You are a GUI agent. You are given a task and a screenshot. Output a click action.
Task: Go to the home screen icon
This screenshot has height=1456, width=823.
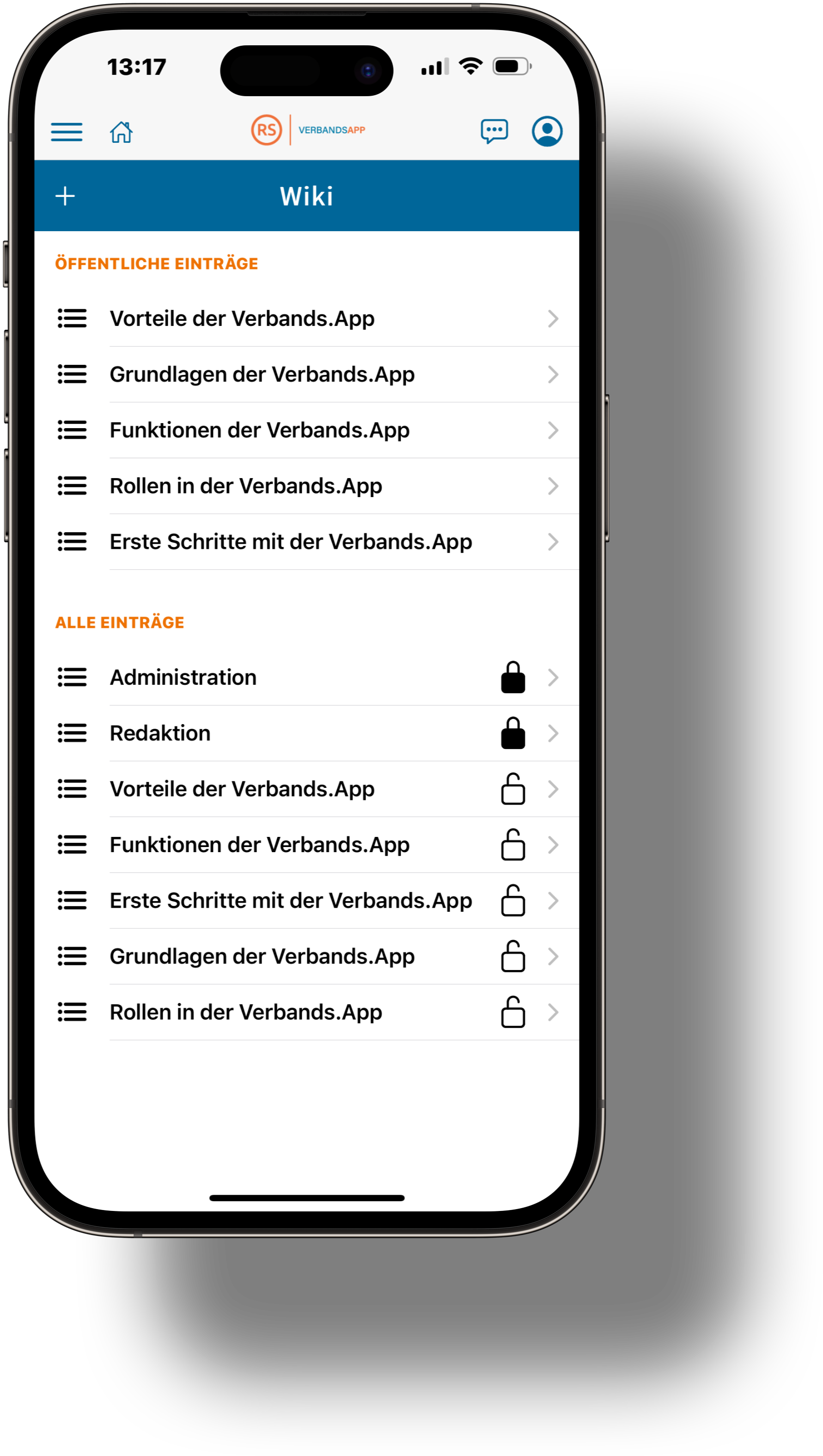pyautogui.click(x=121, y=132)
